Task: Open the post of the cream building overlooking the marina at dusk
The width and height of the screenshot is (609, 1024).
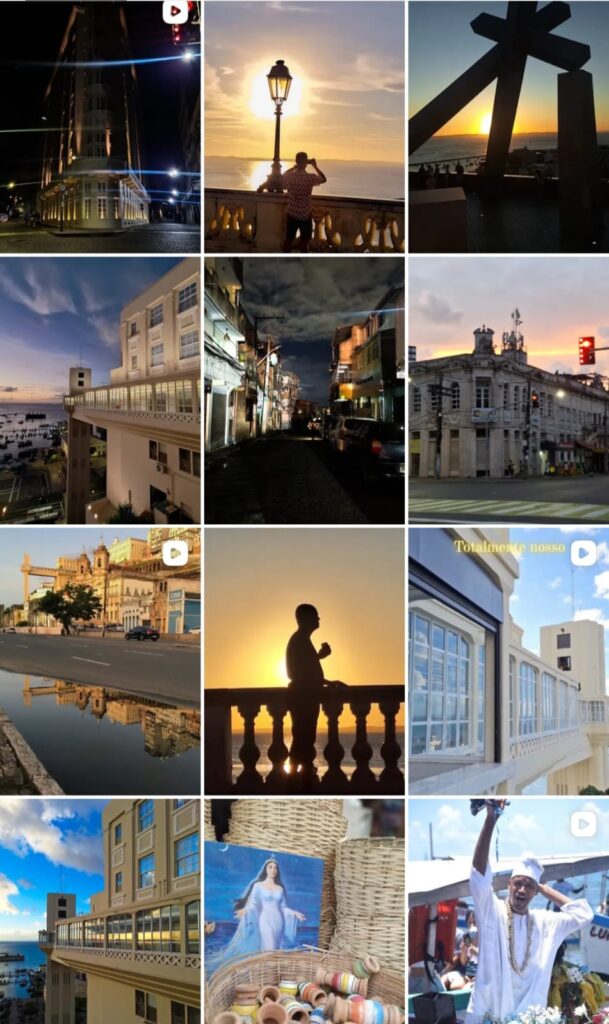Action: [x=100, y=390]
